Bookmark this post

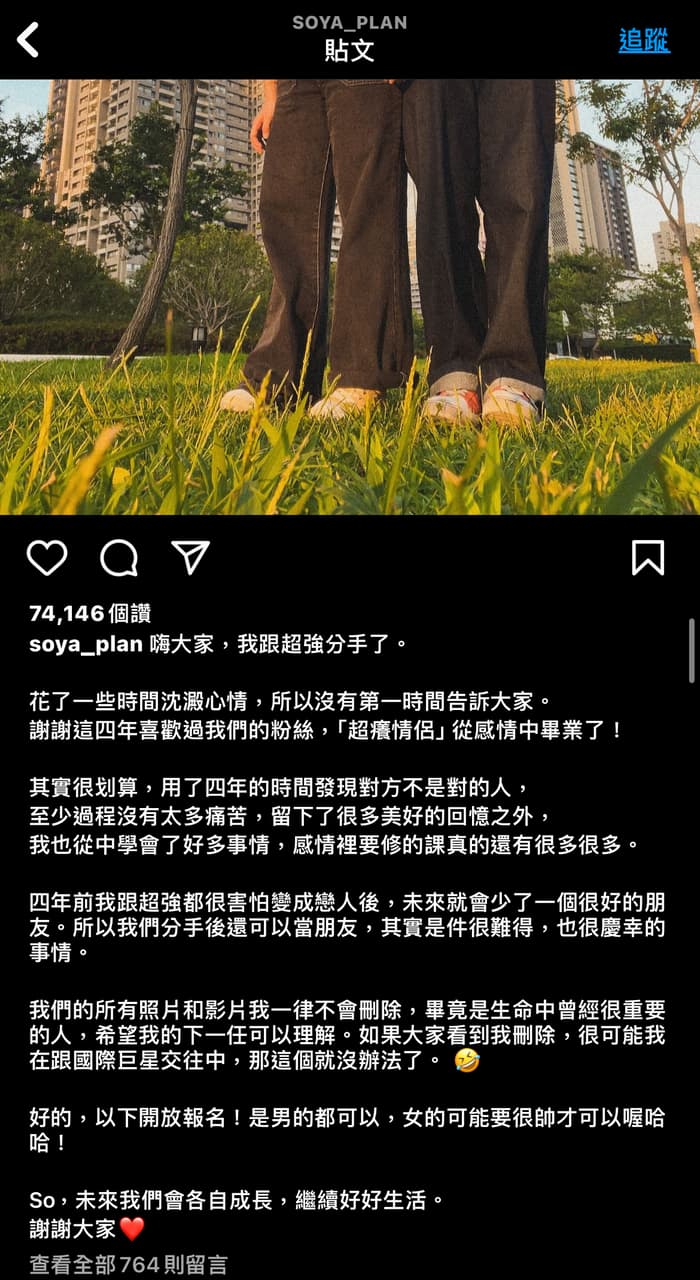pyautogui.click(x=648, y=558)
